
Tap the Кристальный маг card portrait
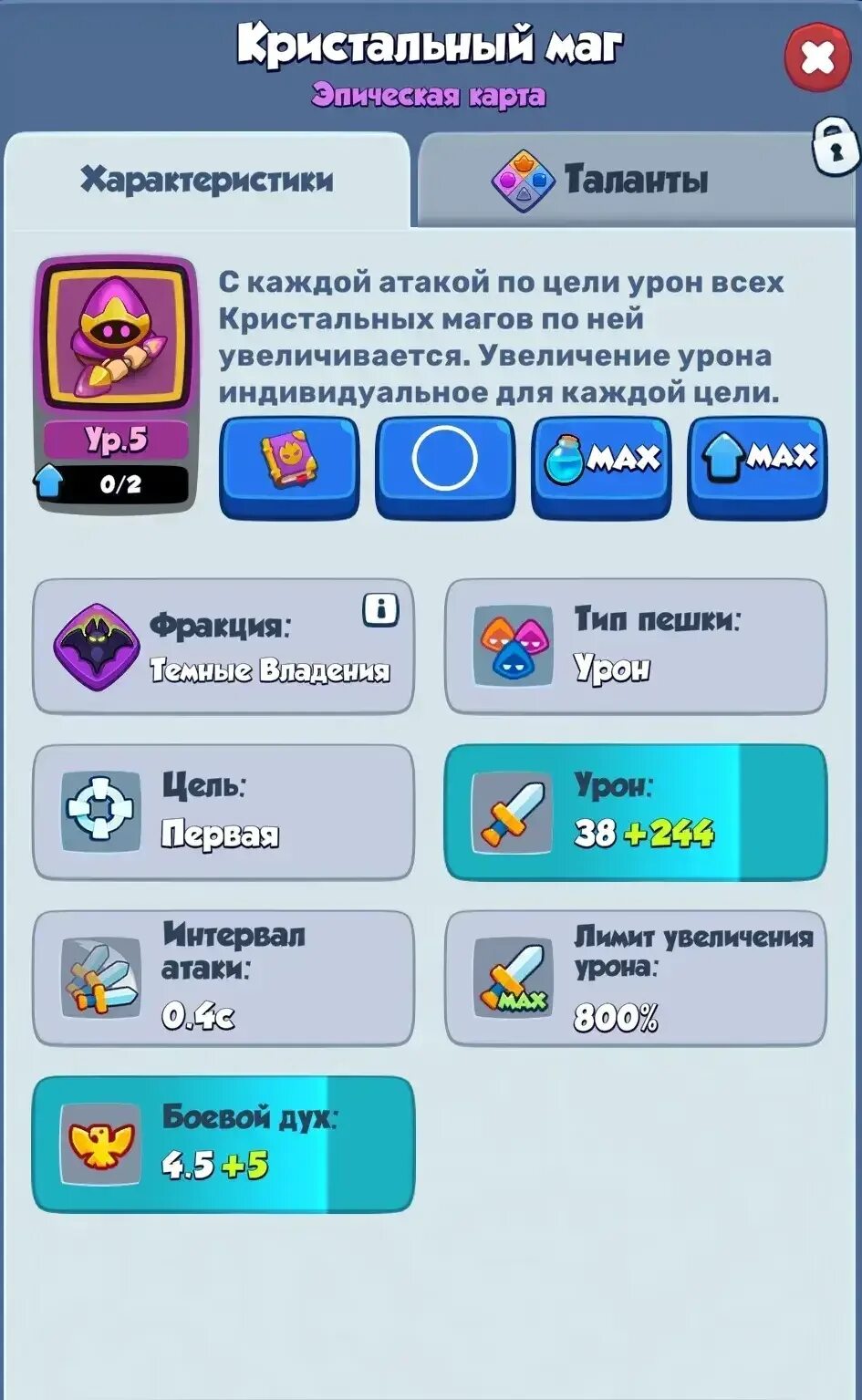[x=116, y=336]
